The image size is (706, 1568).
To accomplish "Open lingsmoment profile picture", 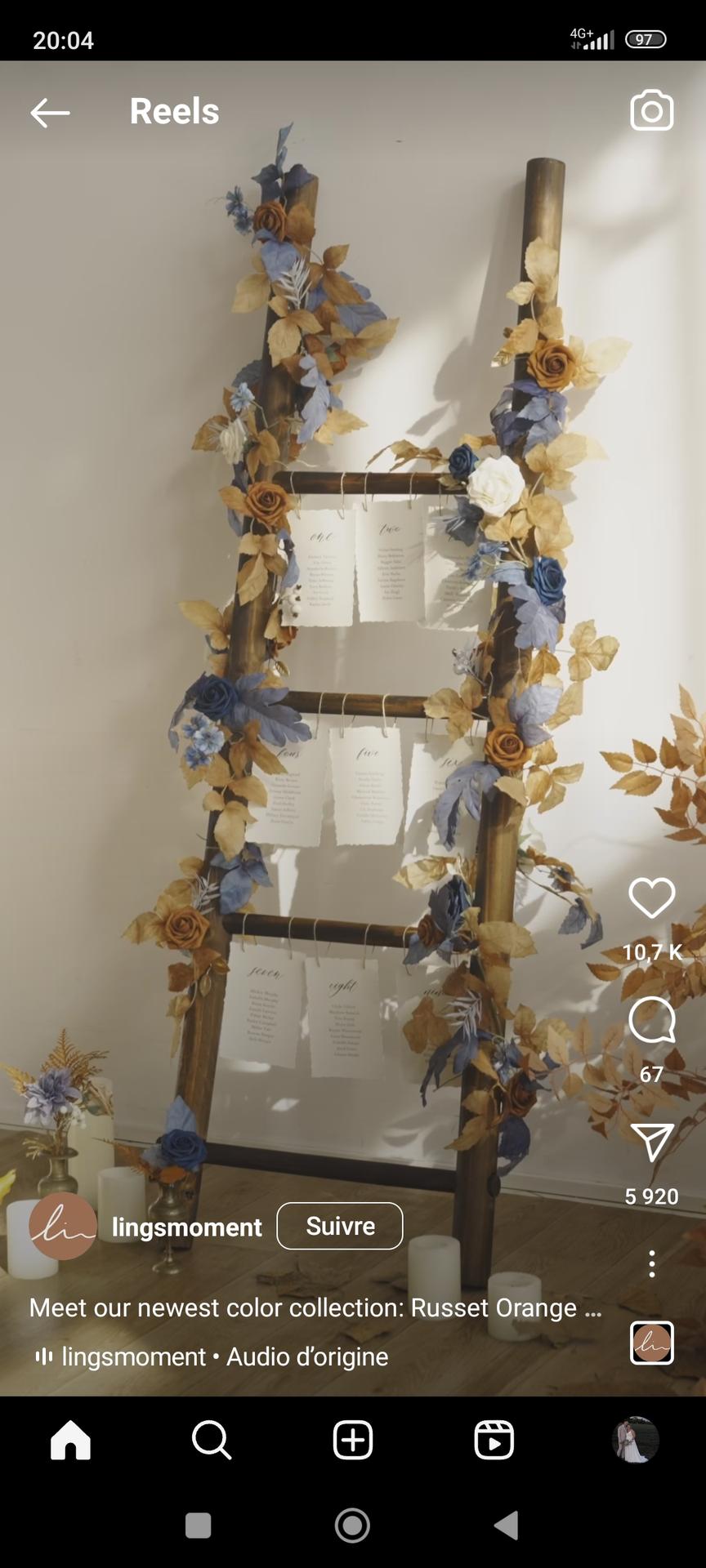I will coord(62,1226).
